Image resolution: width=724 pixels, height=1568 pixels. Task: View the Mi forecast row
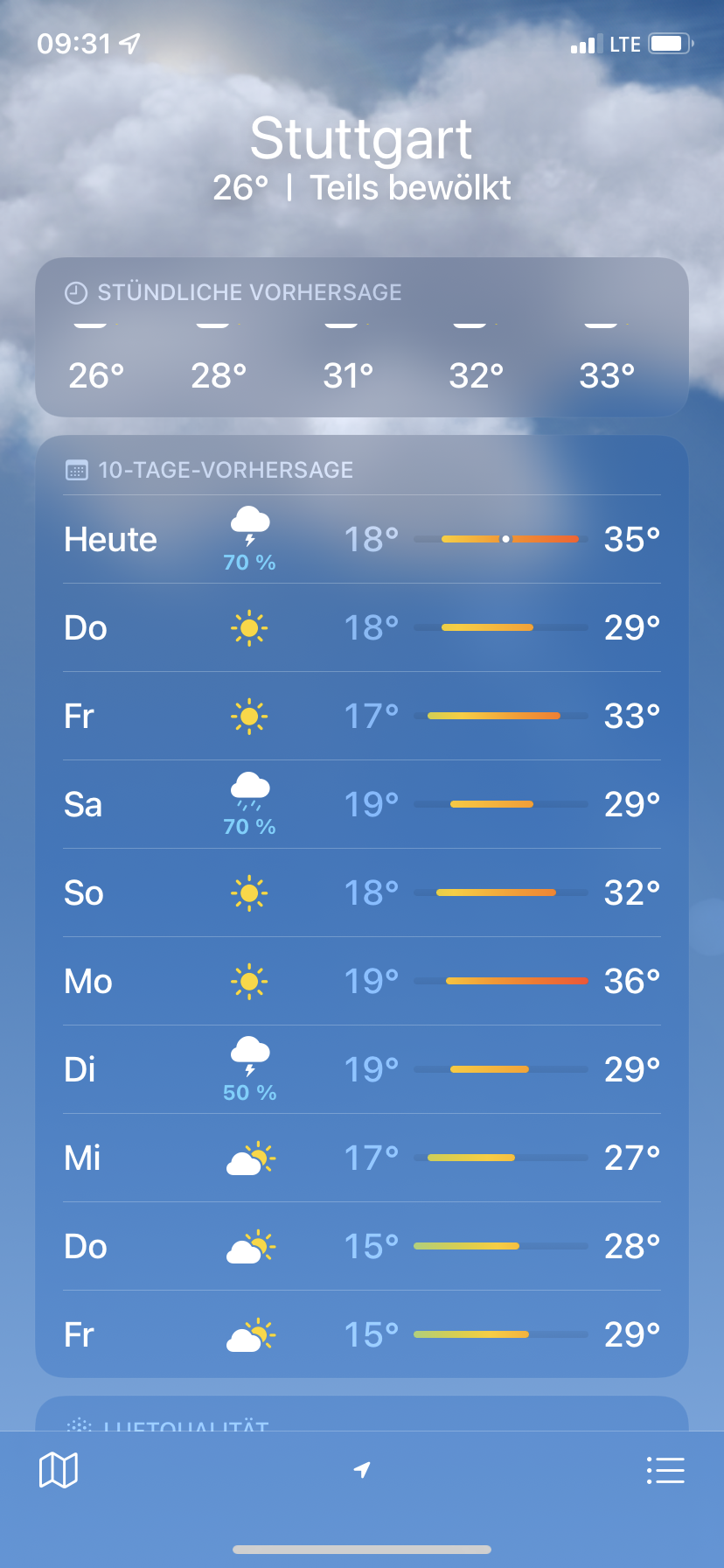(362, 1158)
